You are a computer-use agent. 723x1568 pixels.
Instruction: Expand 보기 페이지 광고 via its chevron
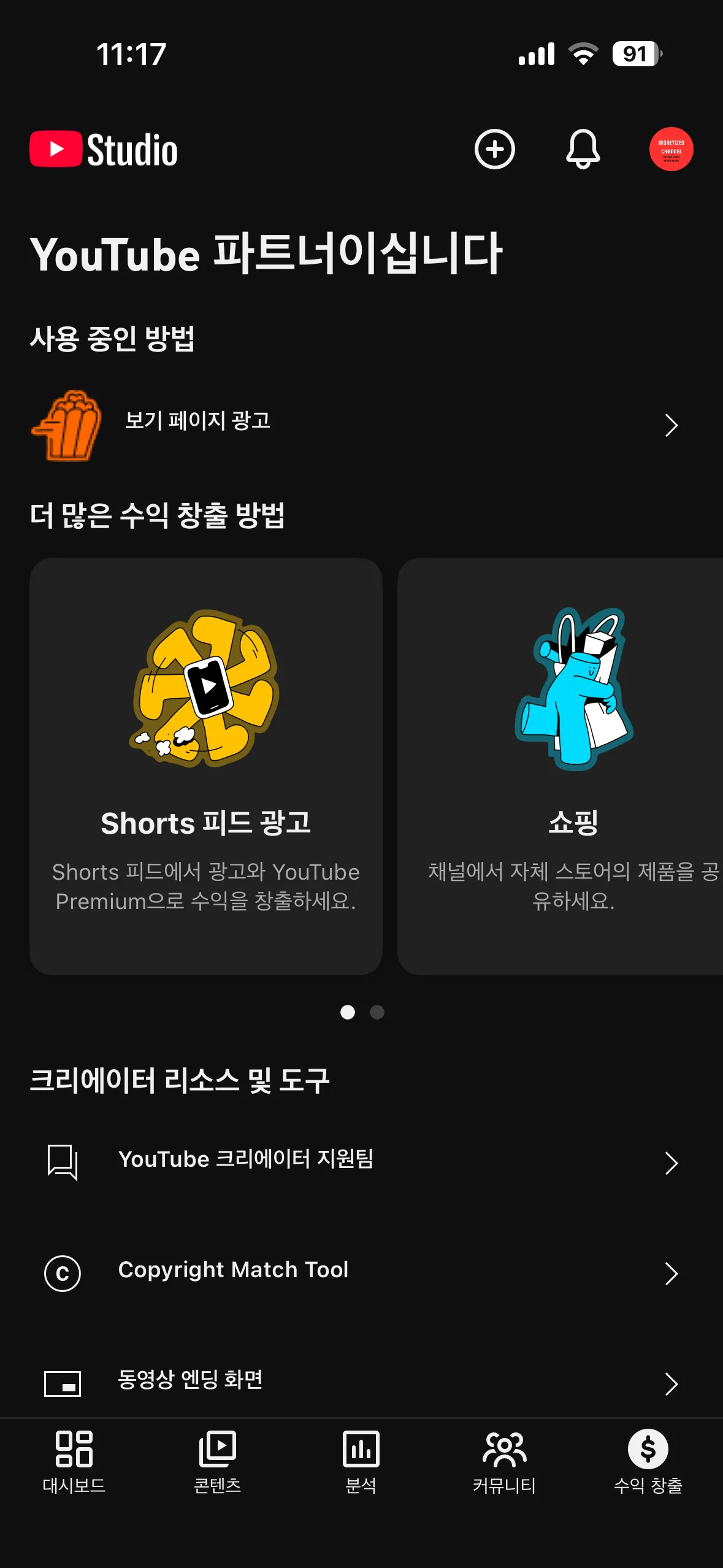pos(671,425)
